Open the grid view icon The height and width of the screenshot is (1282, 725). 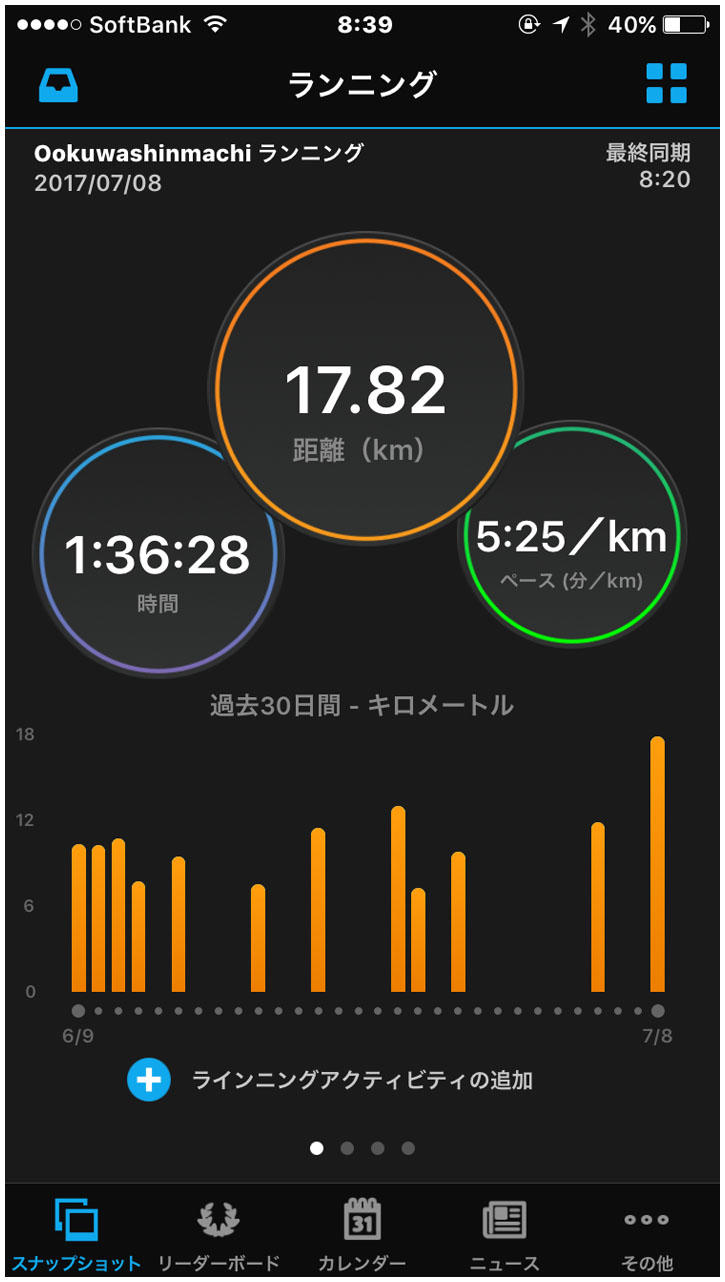pos(666,84)
